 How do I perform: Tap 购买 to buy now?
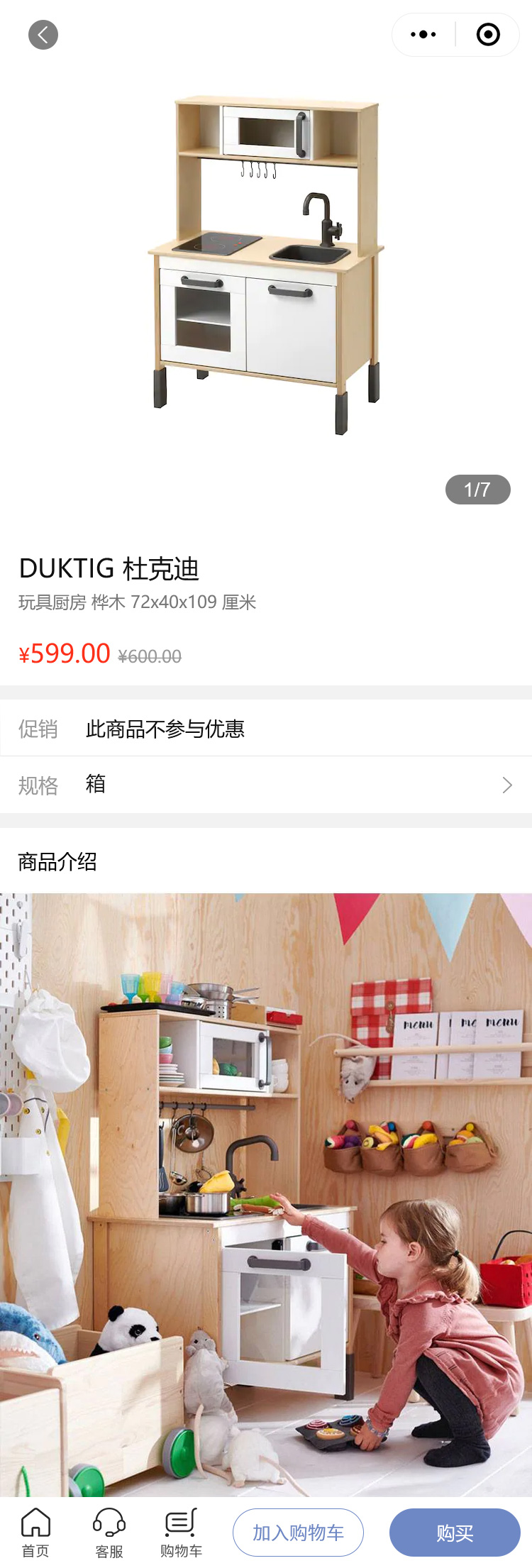pos(455,1533)
